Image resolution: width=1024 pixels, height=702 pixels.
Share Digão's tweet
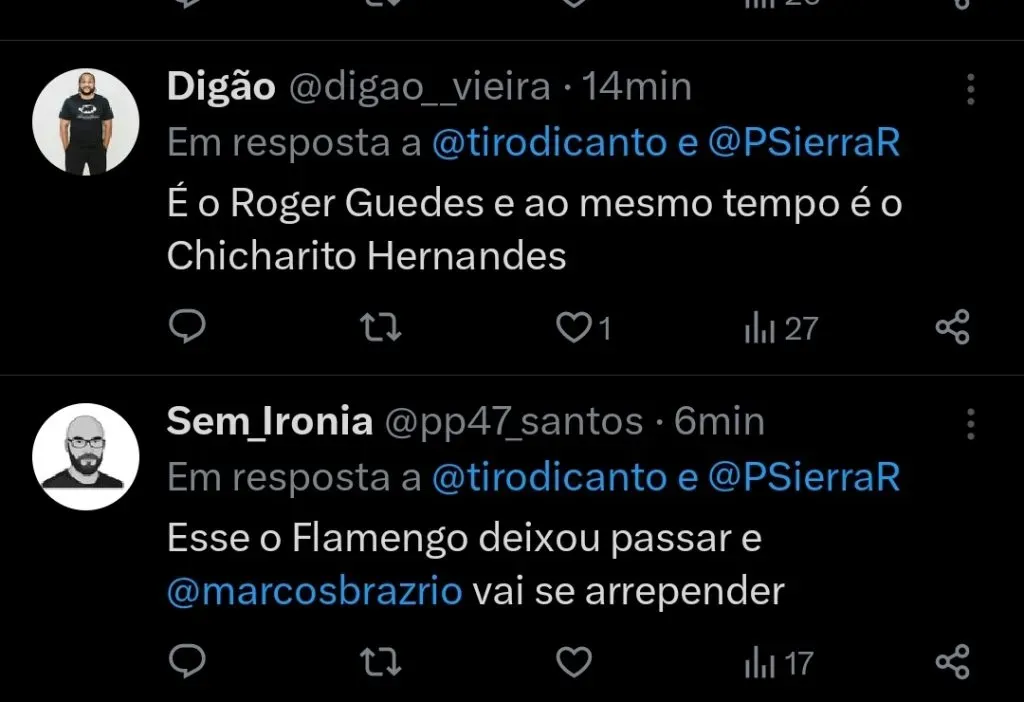point(951,327)
